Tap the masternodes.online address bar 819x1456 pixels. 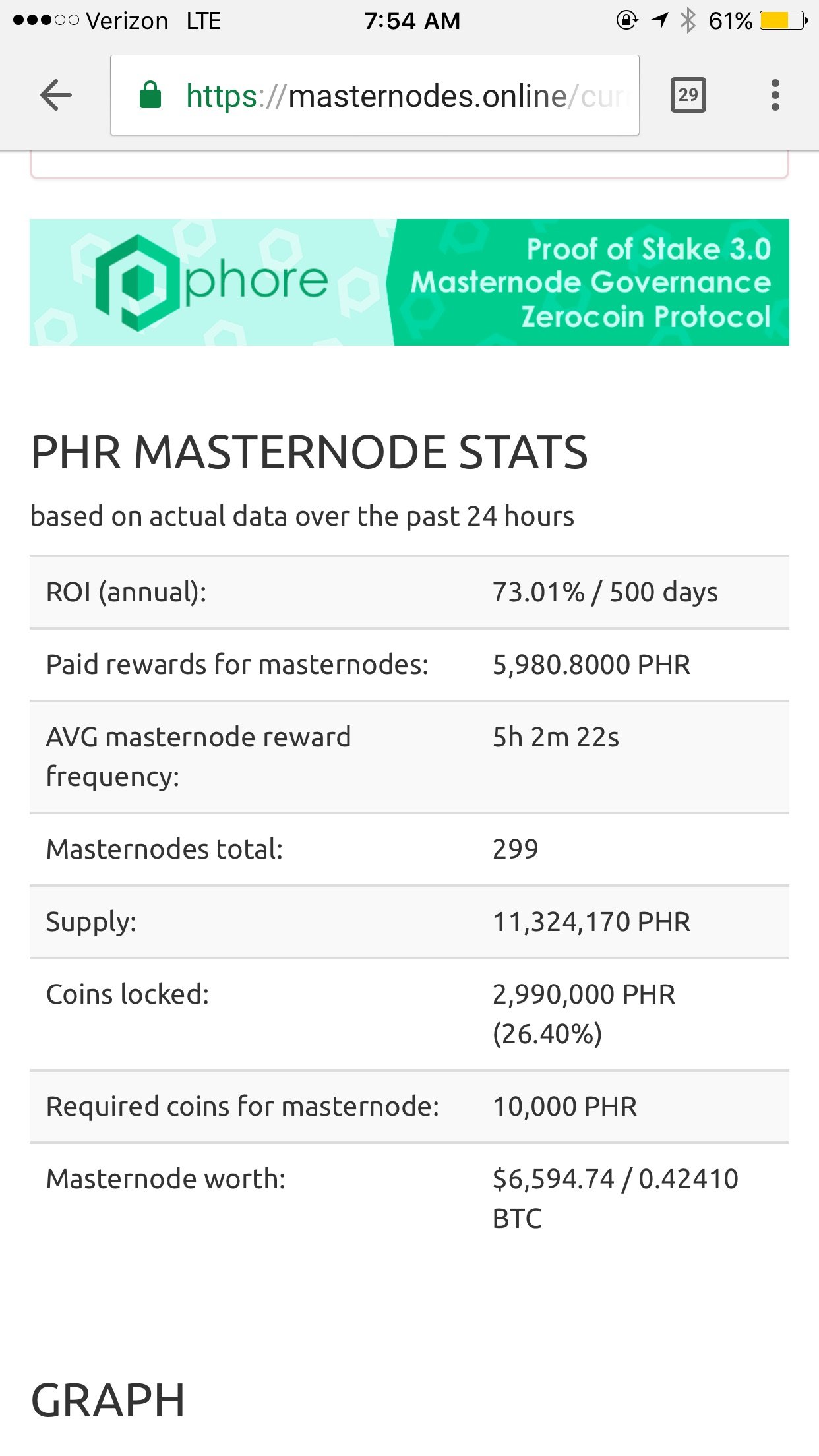click(375, 96)
